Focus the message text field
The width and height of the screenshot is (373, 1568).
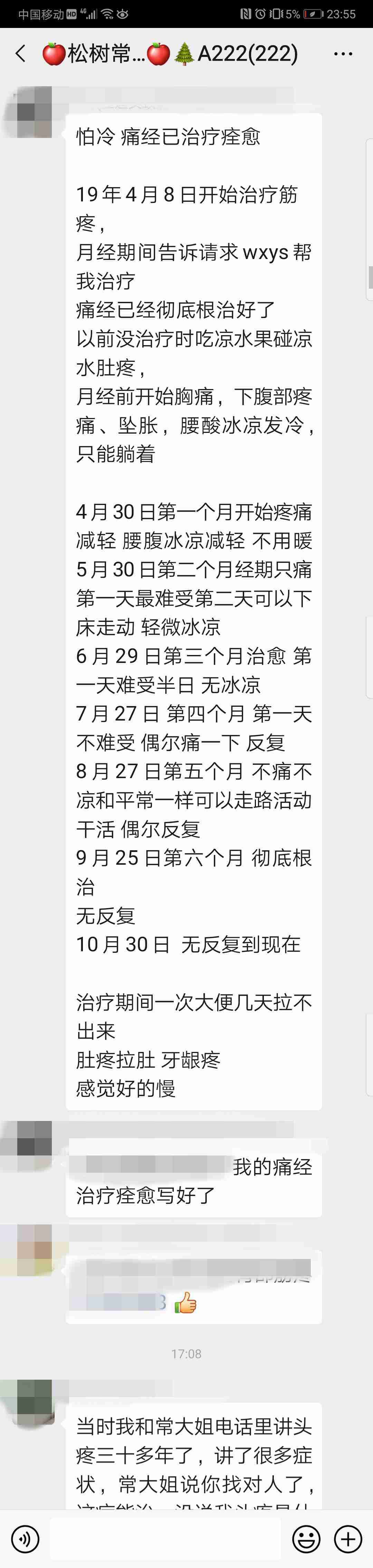point(164,1539)
